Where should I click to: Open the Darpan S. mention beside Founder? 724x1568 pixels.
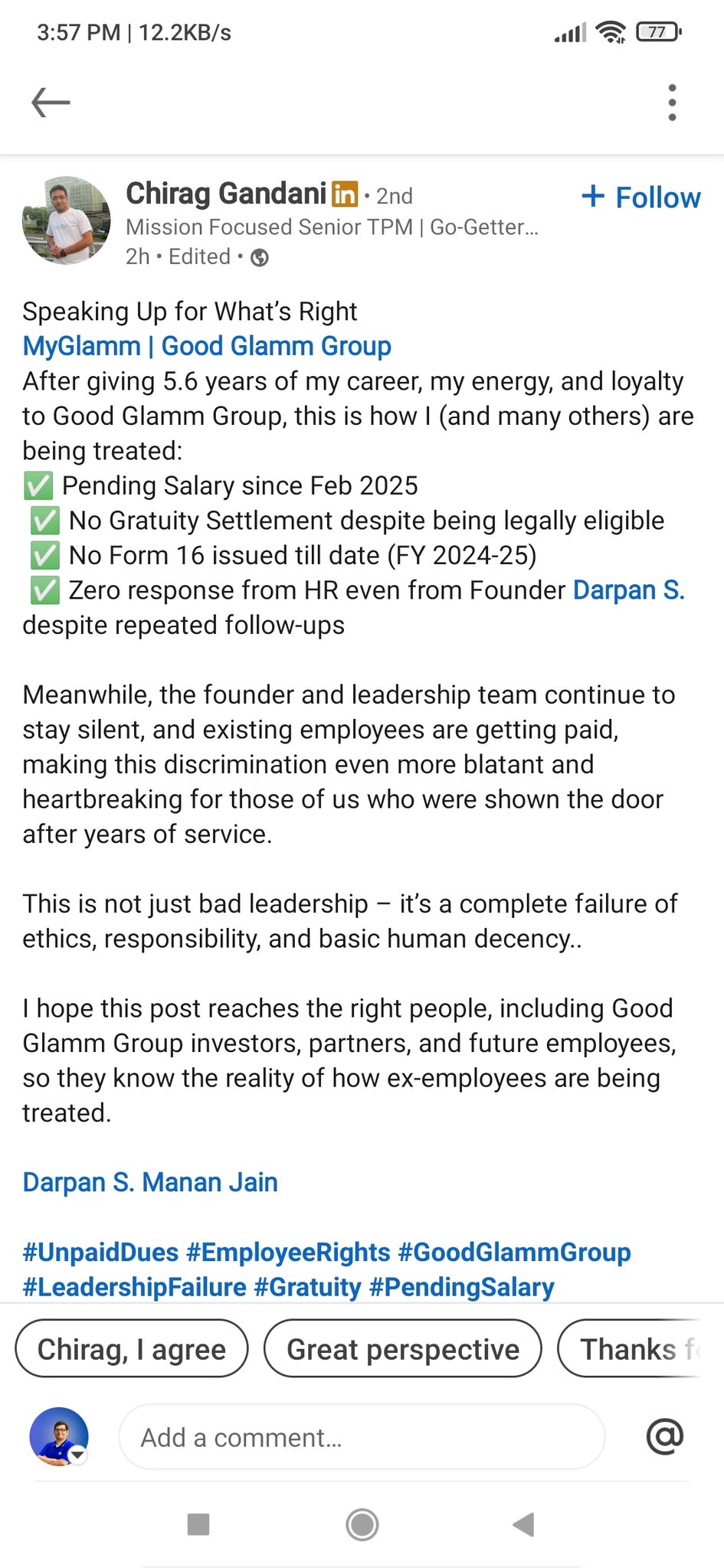(x=628, y=590)
